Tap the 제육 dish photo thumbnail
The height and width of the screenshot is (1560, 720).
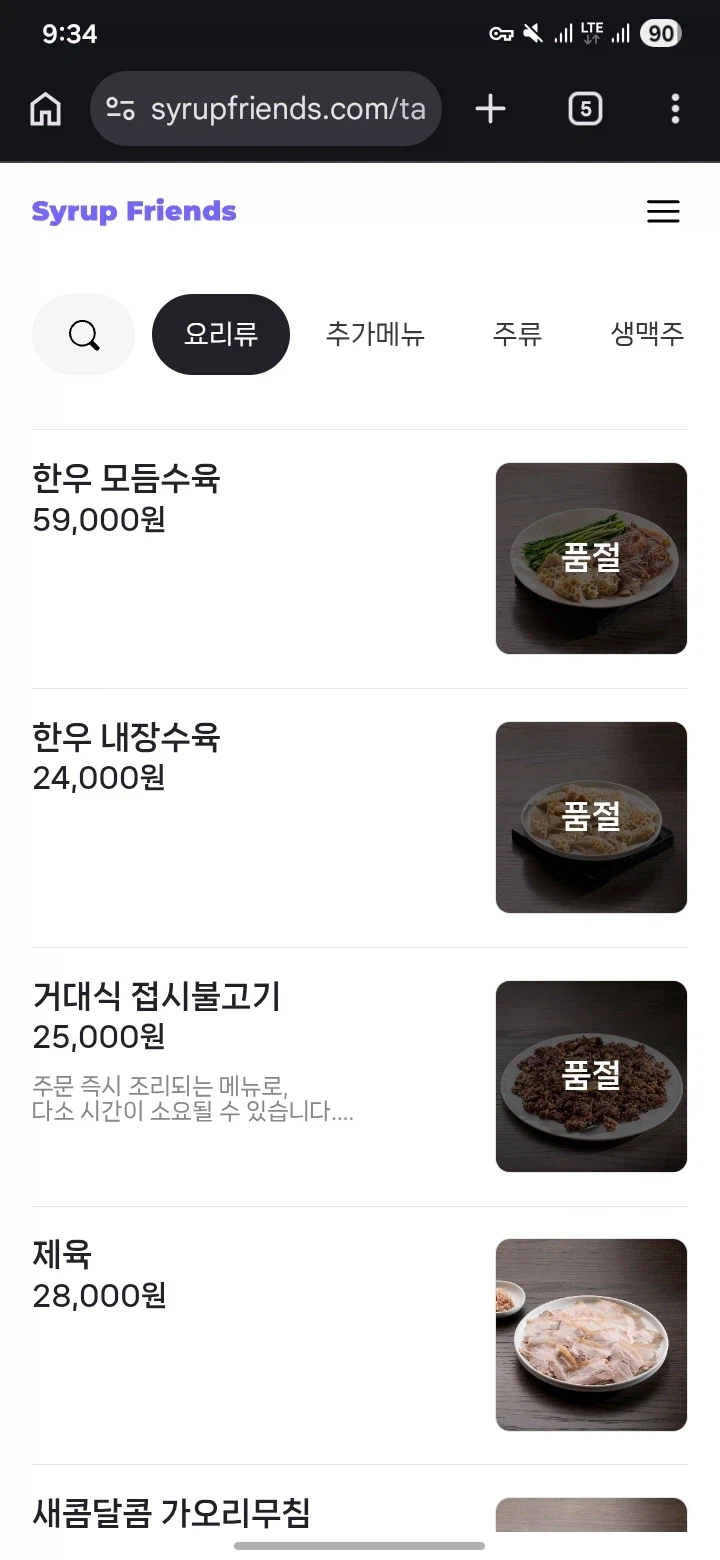pyautogui.click(x=591, y=1334)
